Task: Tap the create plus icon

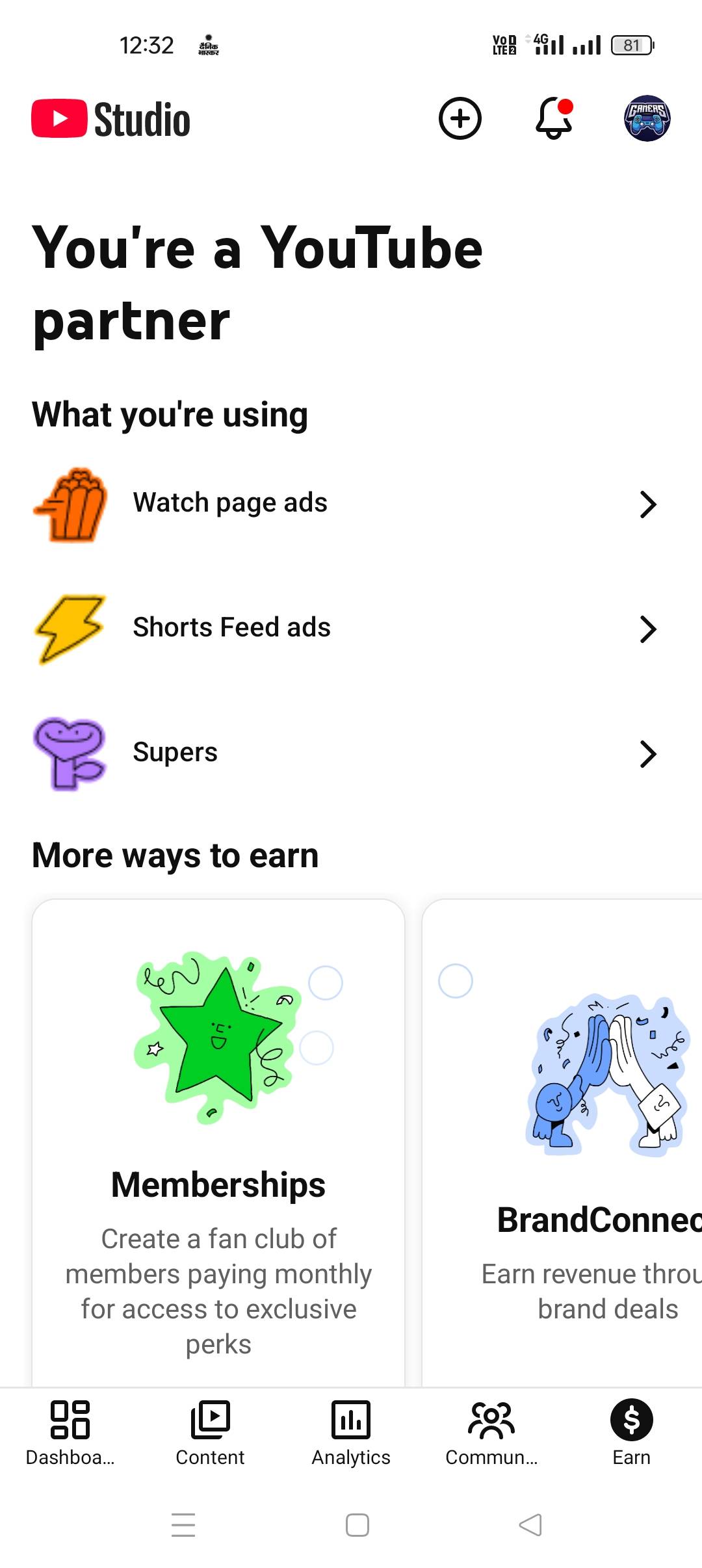Action: [460, 118]
